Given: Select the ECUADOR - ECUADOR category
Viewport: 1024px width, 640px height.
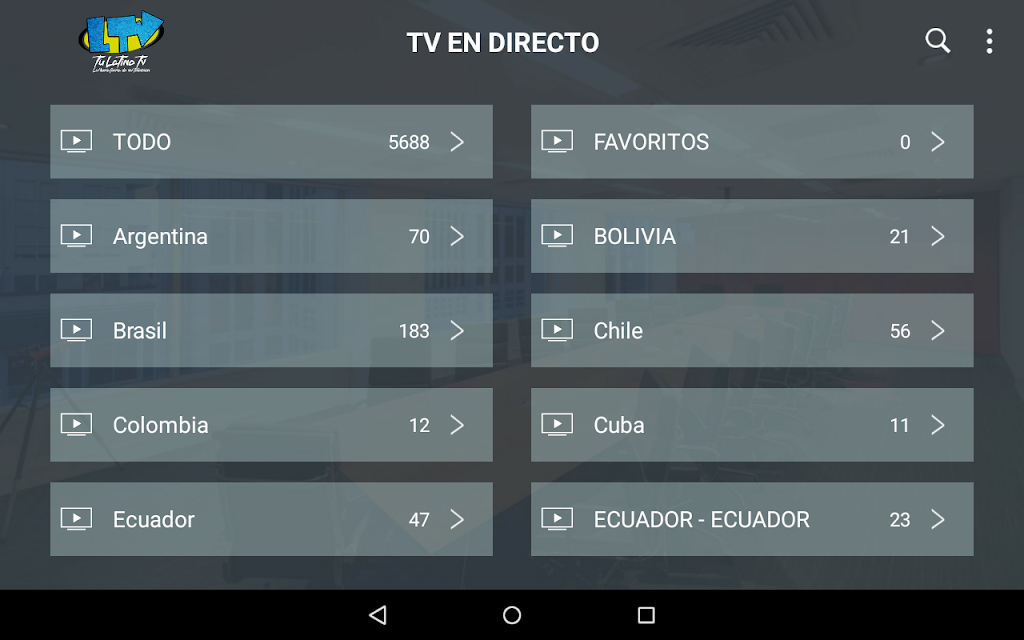Looking at the screenshot, I should click(751, 519).
